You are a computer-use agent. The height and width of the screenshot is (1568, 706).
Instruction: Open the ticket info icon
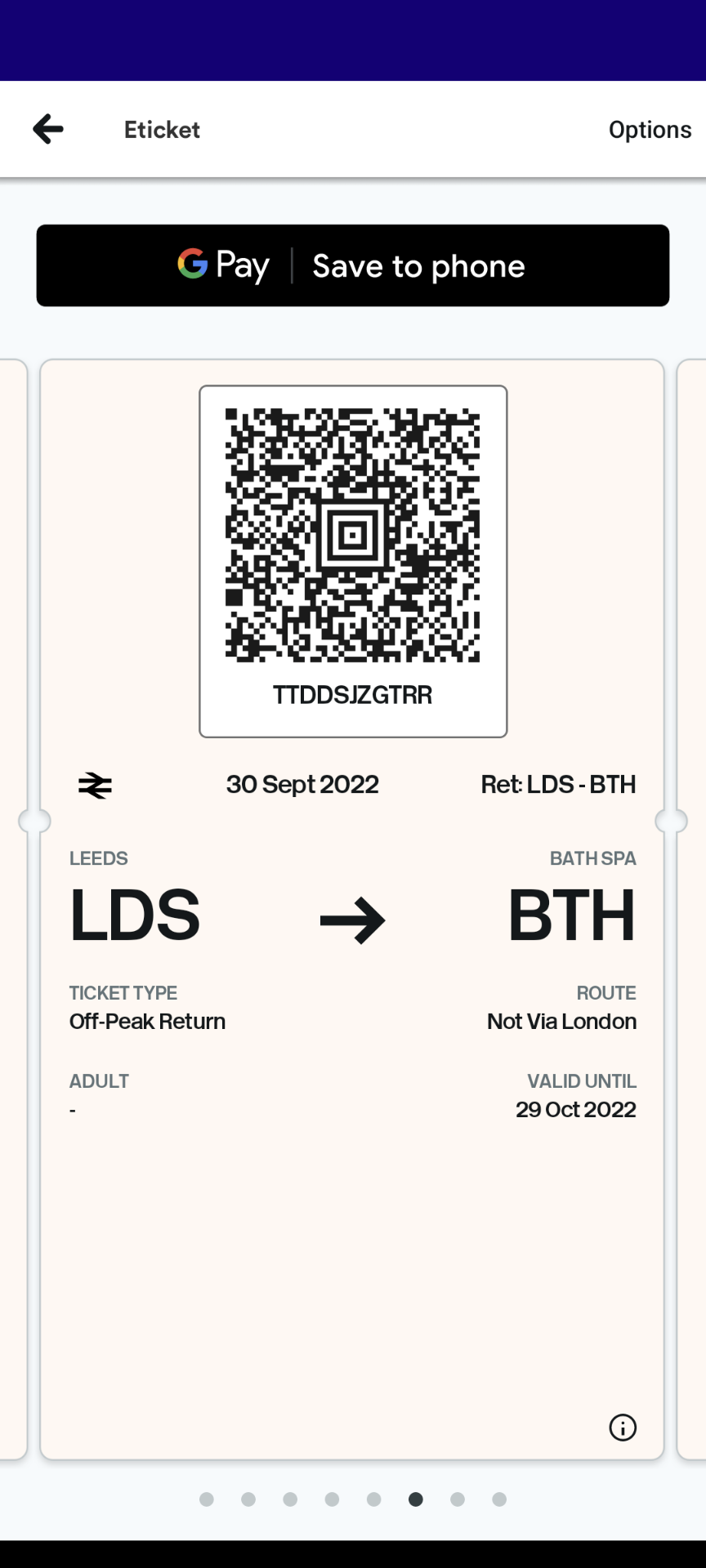623,1428
